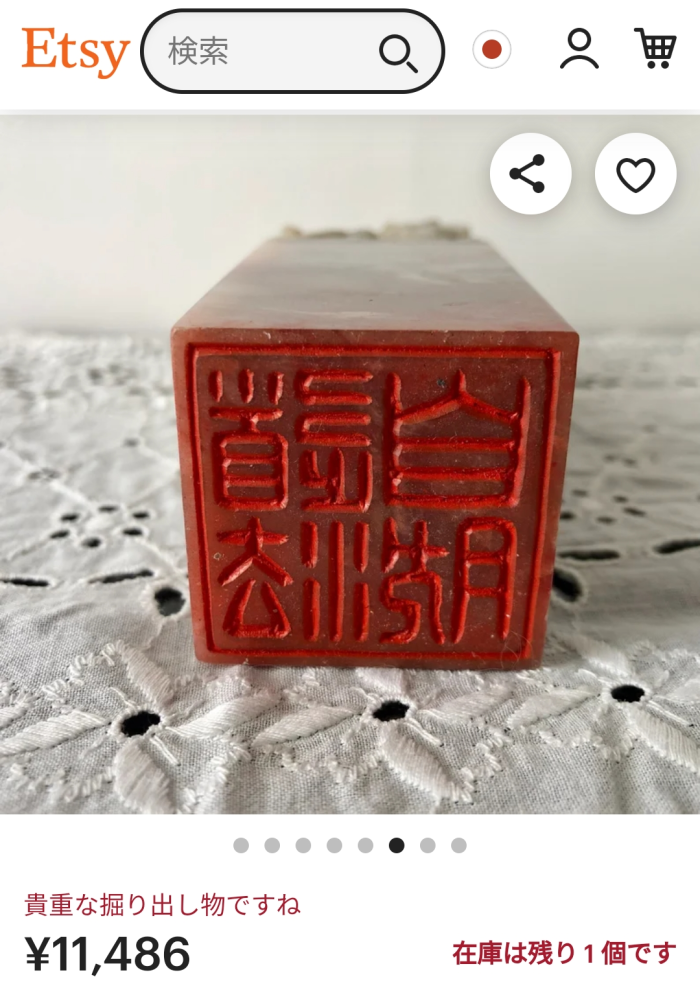Tap the 検索 search field
Viewport: 700px width, 999px height.
[260, 51]
